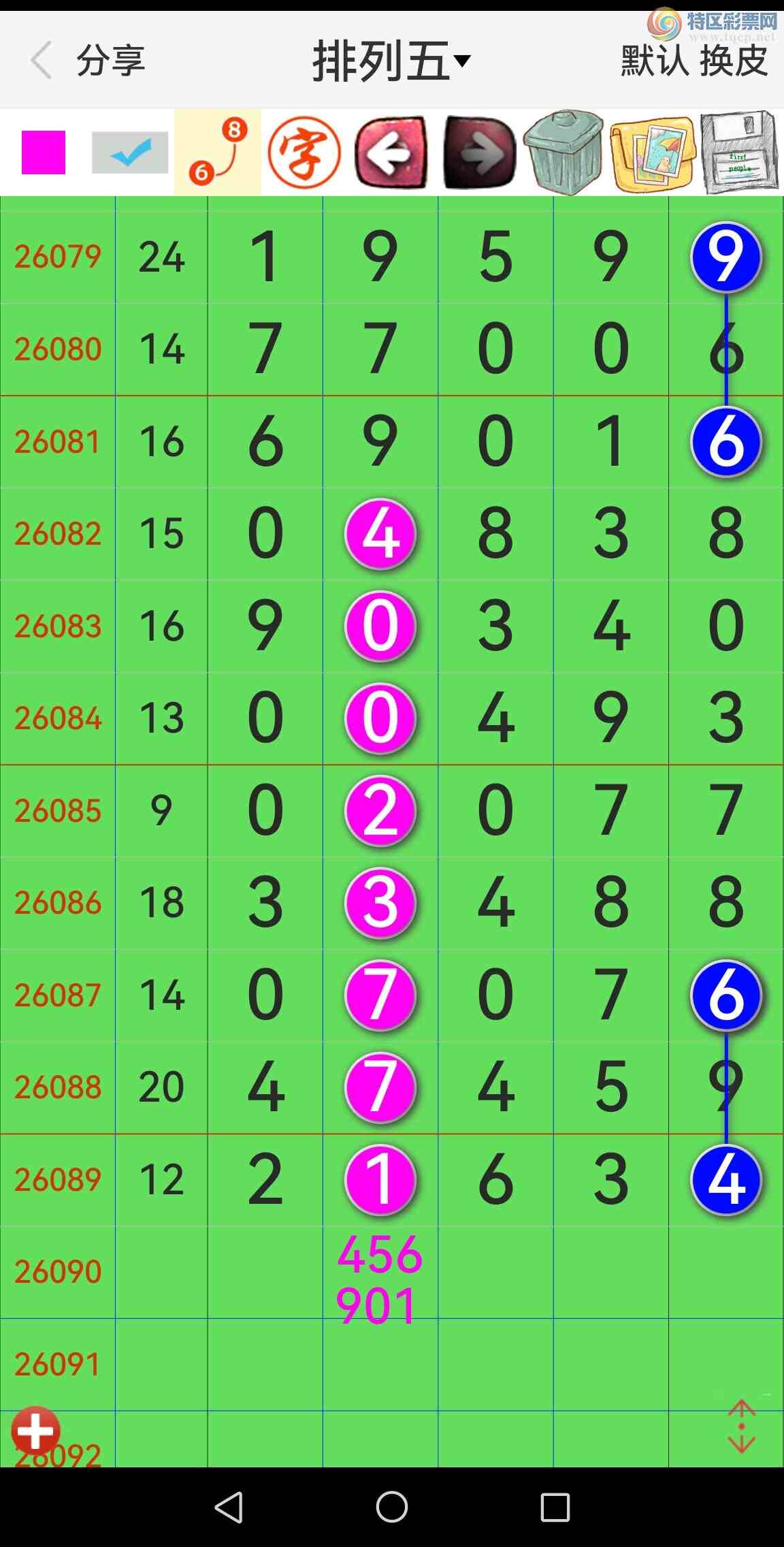Screen dimensions: 784x1547
Task: Toggle the blue checkmark selection tool
Action: pos(129,151)
